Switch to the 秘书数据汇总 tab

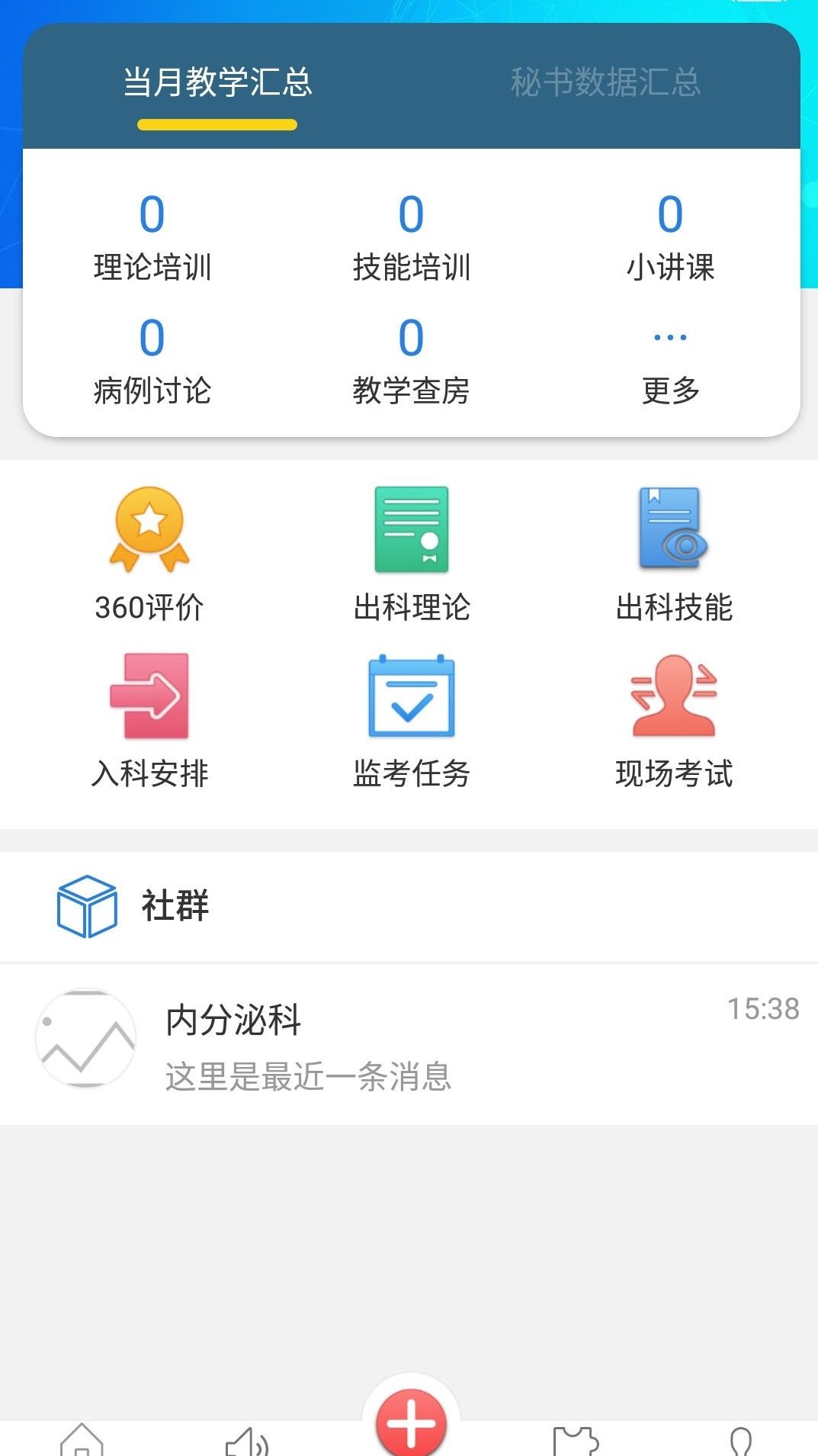click(x=605, y=82)
